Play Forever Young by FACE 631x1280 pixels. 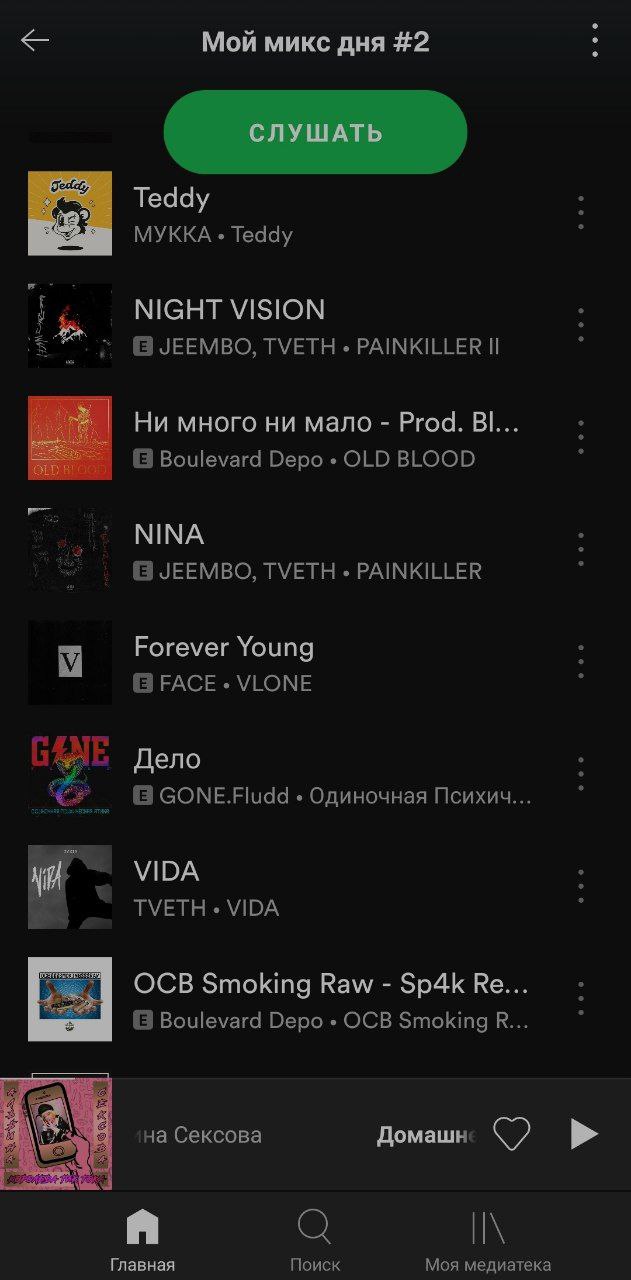300,662
